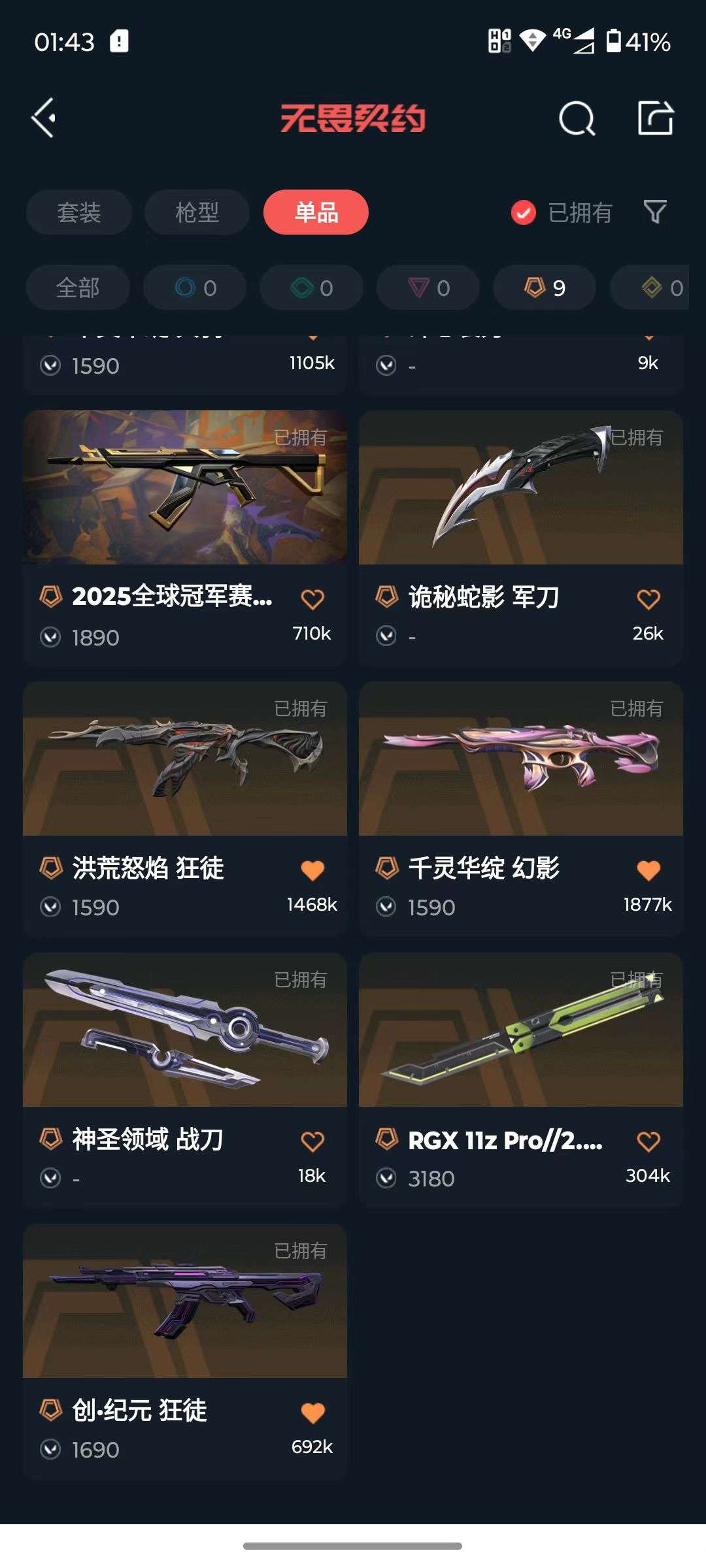Switch to the 枪型 tab
Image resolution: width=706 pixels, height=1568 pixels.
point(195,213)
